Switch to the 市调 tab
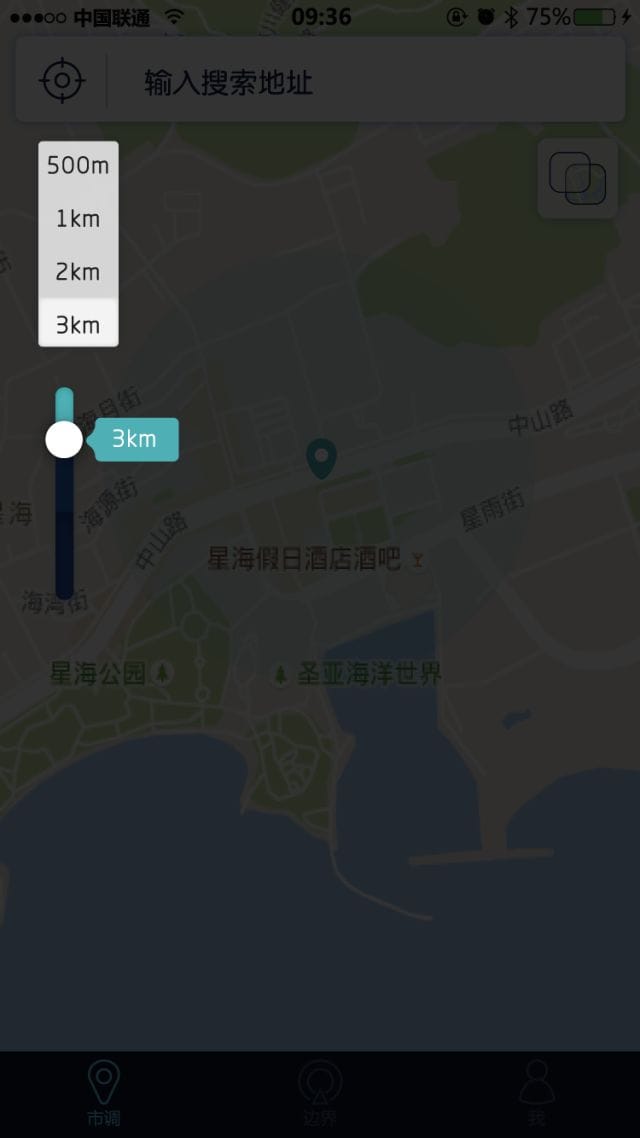 point(104,1093)
